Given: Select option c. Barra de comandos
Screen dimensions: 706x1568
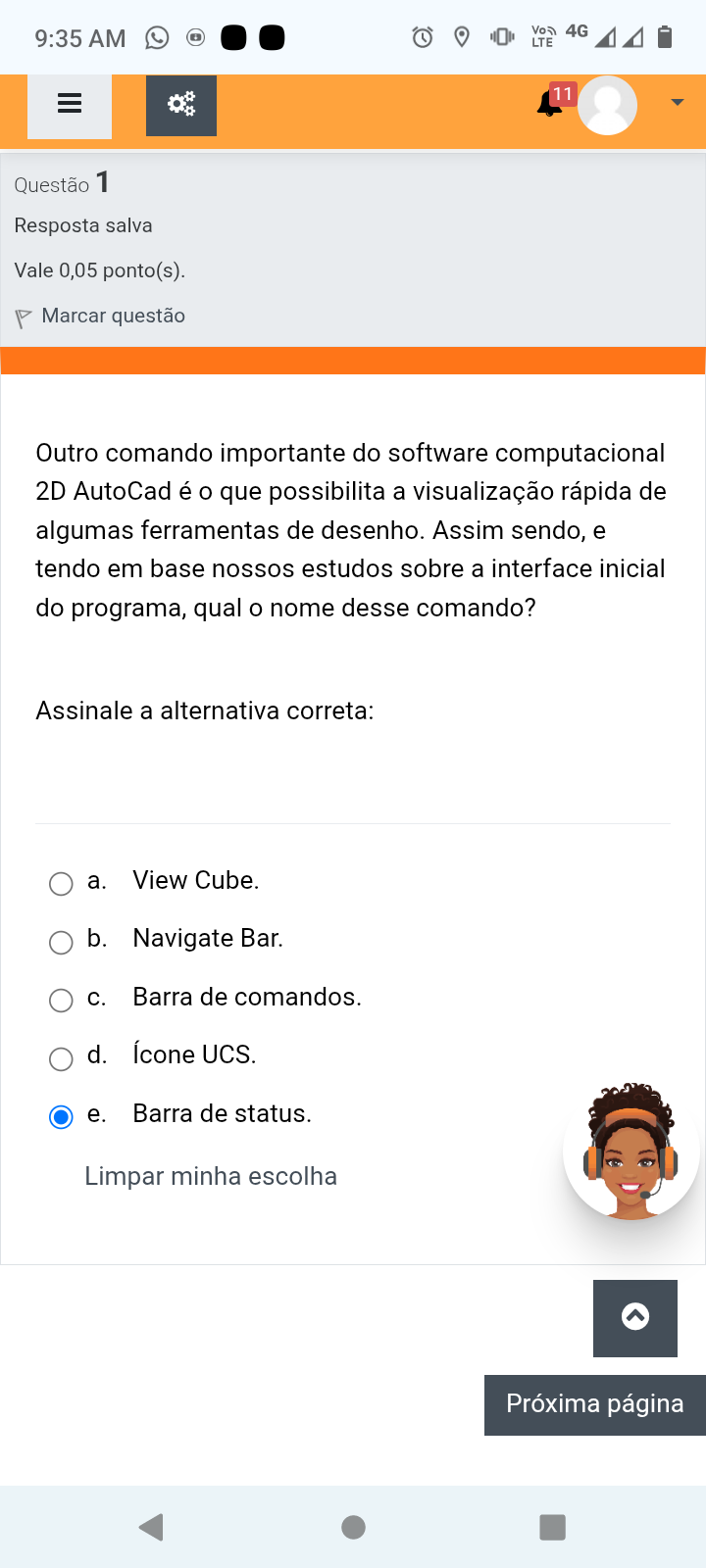Looking at the screenshot, I should [x=61, y=1000].
